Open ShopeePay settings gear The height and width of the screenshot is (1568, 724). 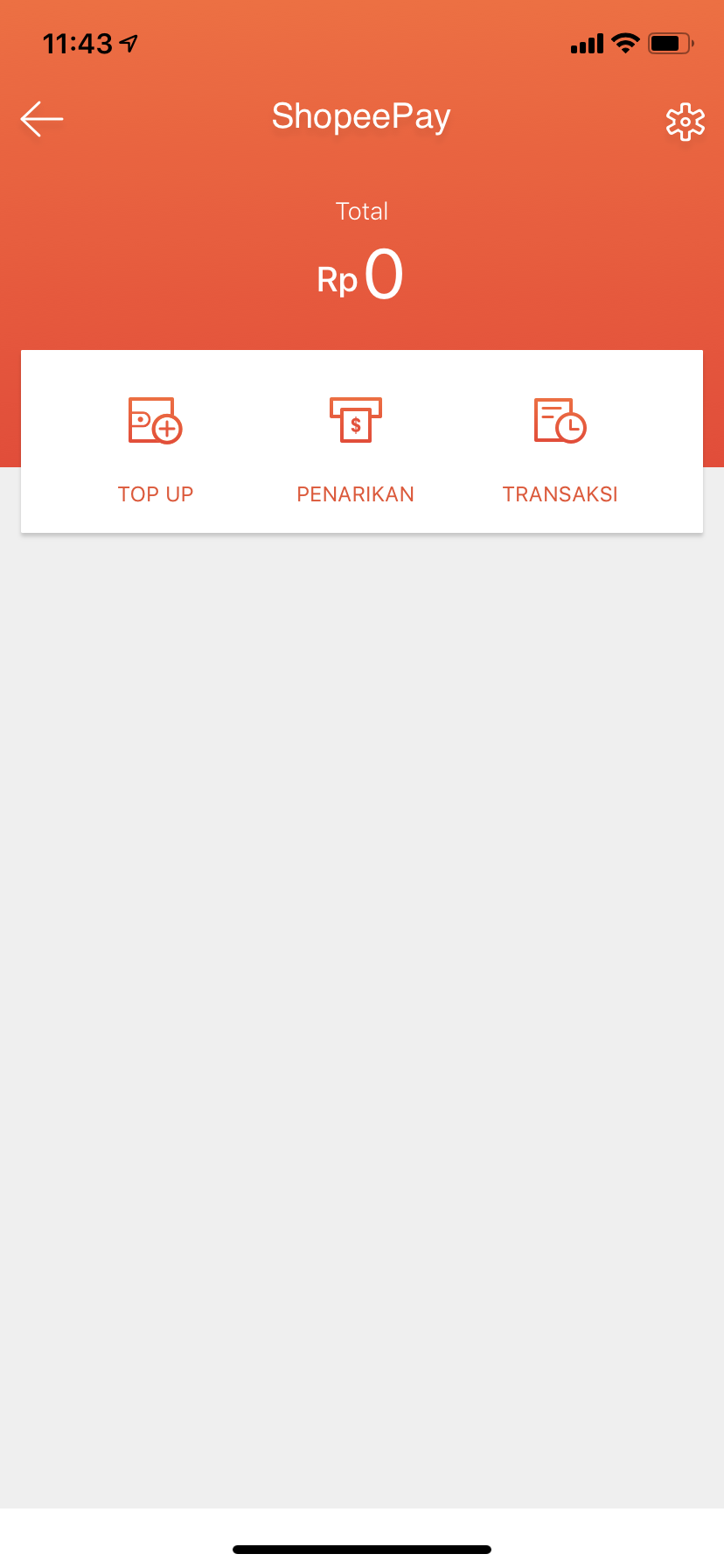[x=685, y=122]
